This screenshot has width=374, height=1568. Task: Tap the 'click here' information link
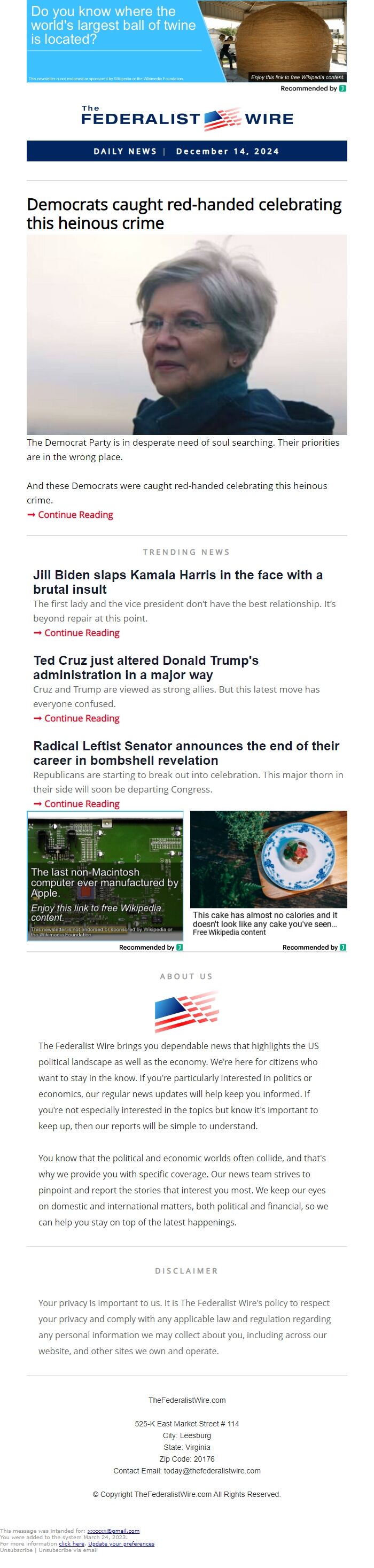pyautogui.click(x=71, y=1543)
